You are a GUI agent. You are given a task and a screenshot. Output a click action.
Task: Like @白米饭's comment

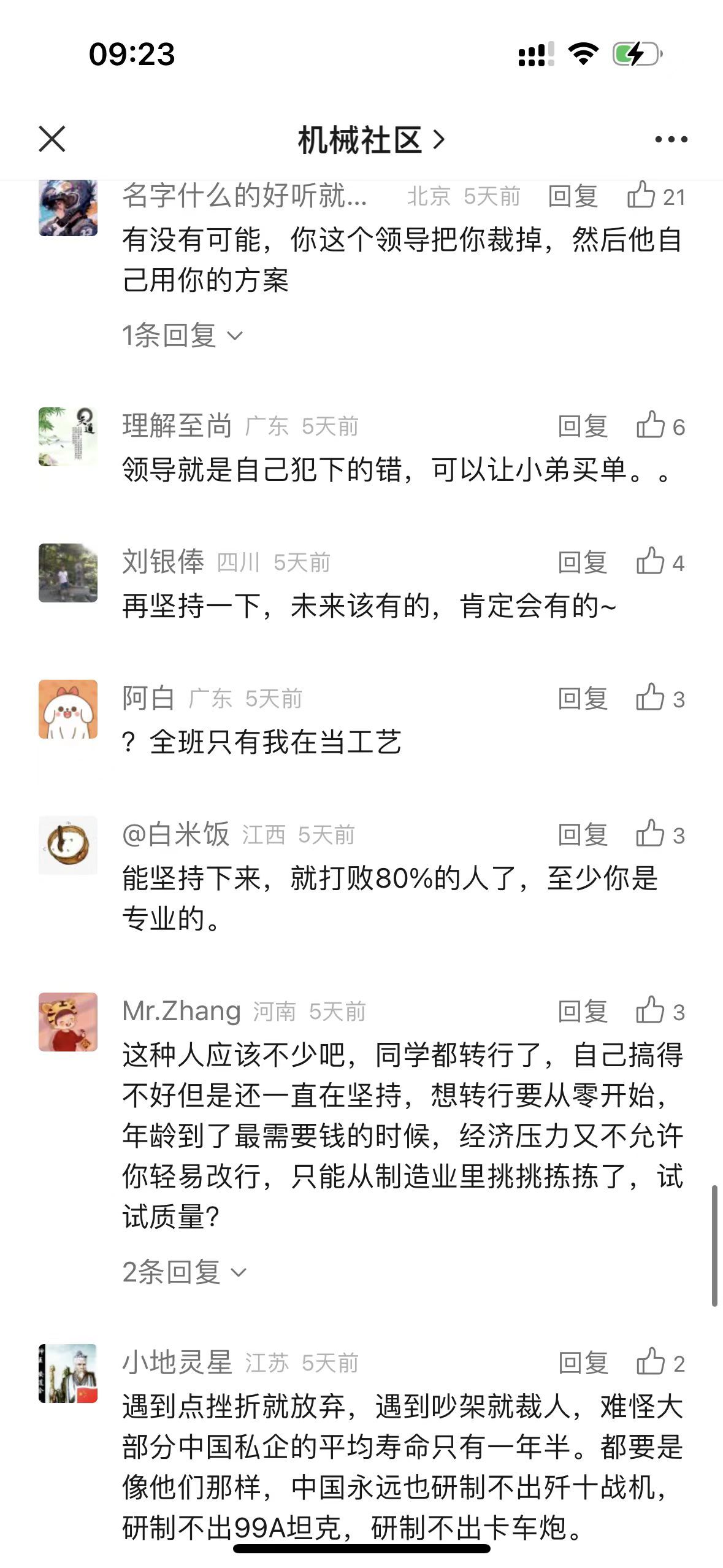pos(651,834)
